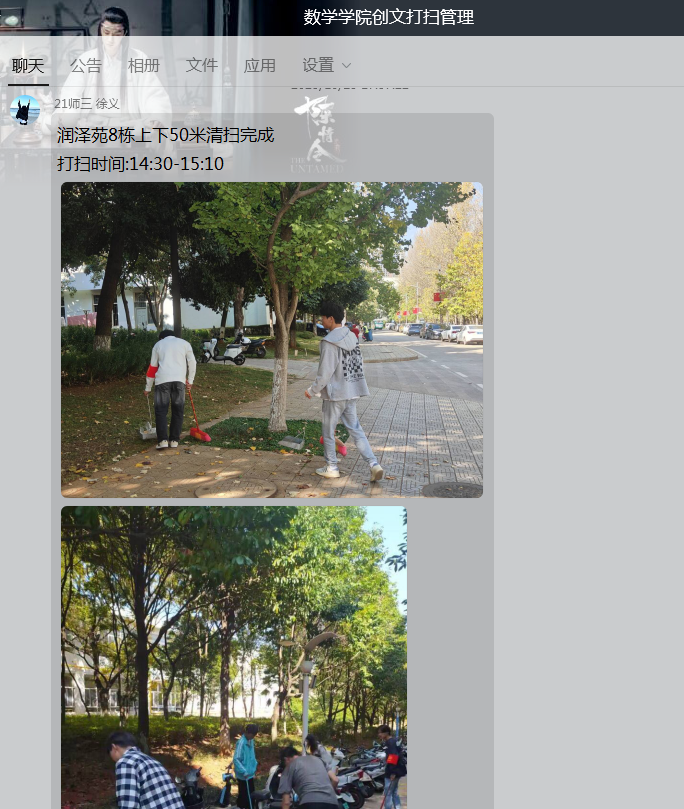Open the group avatar in the title bar
Viewport: 684px width, 809px height.
[12, 17]
